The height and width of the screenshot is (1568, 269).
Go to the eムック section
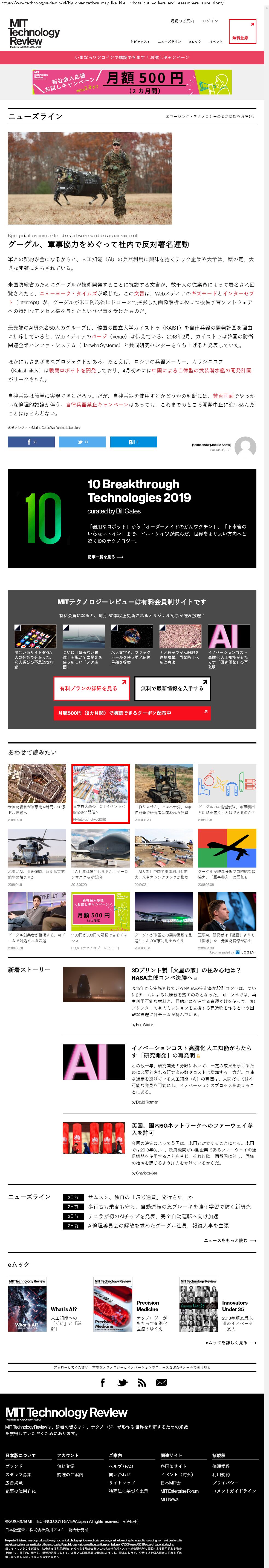(x=195, y=42)
